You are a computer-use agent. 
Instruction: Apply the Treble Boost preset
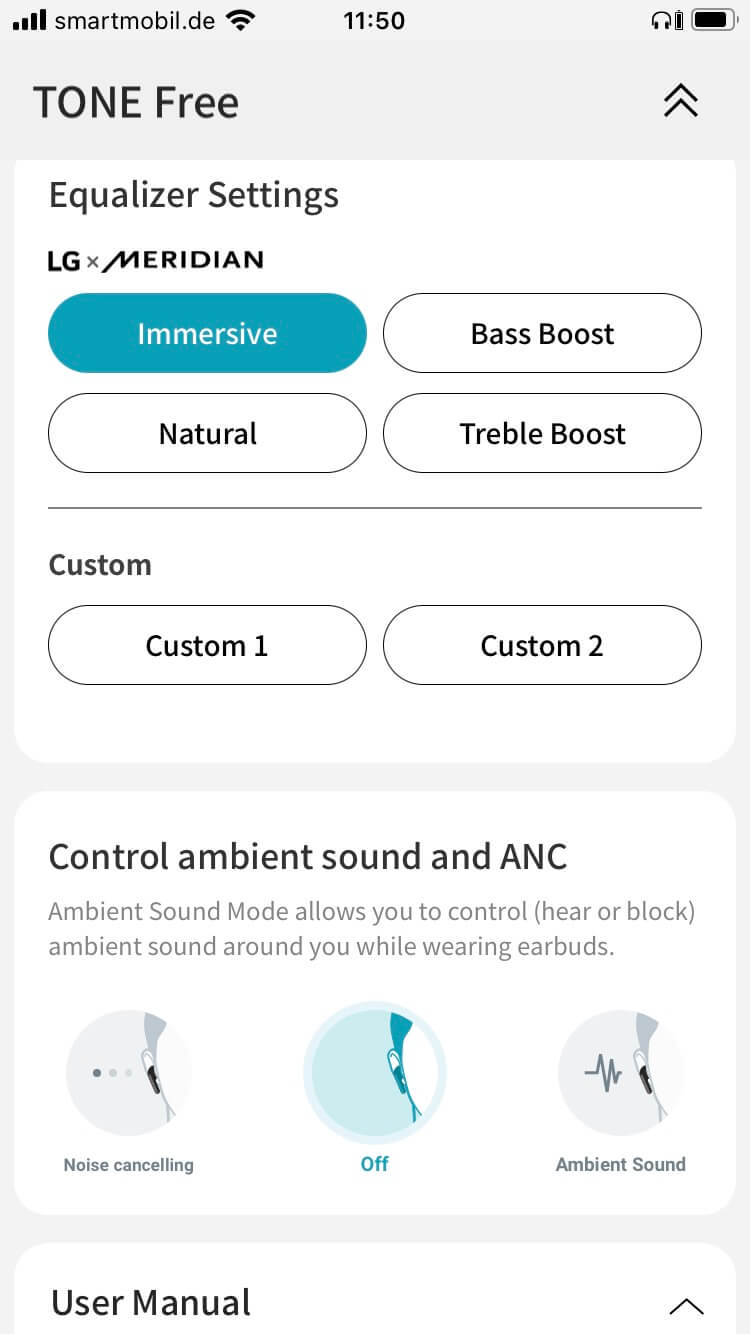[x=542, y=433]
